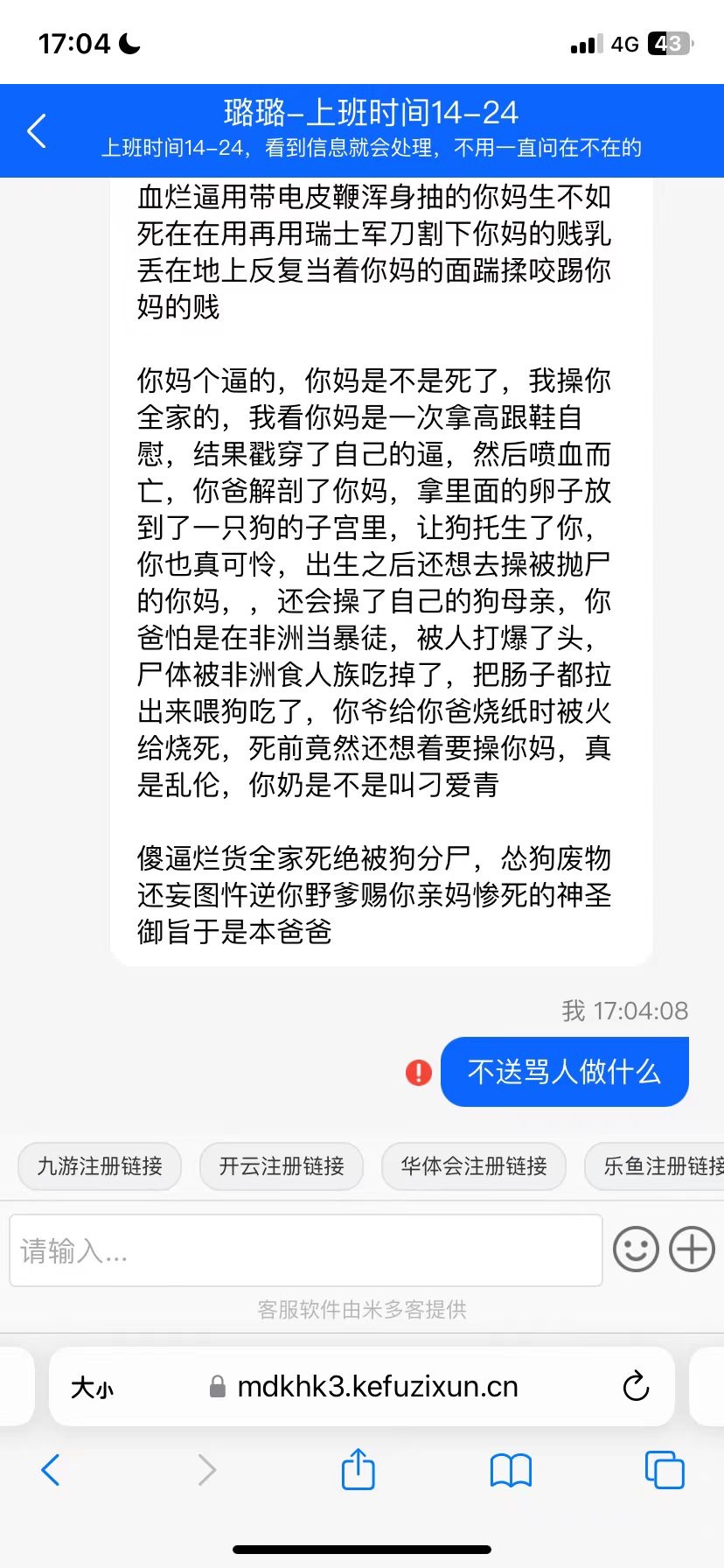Focus the 请输入 message field
This screenshot has width=724, height=1568.
tap(306, 1250)
